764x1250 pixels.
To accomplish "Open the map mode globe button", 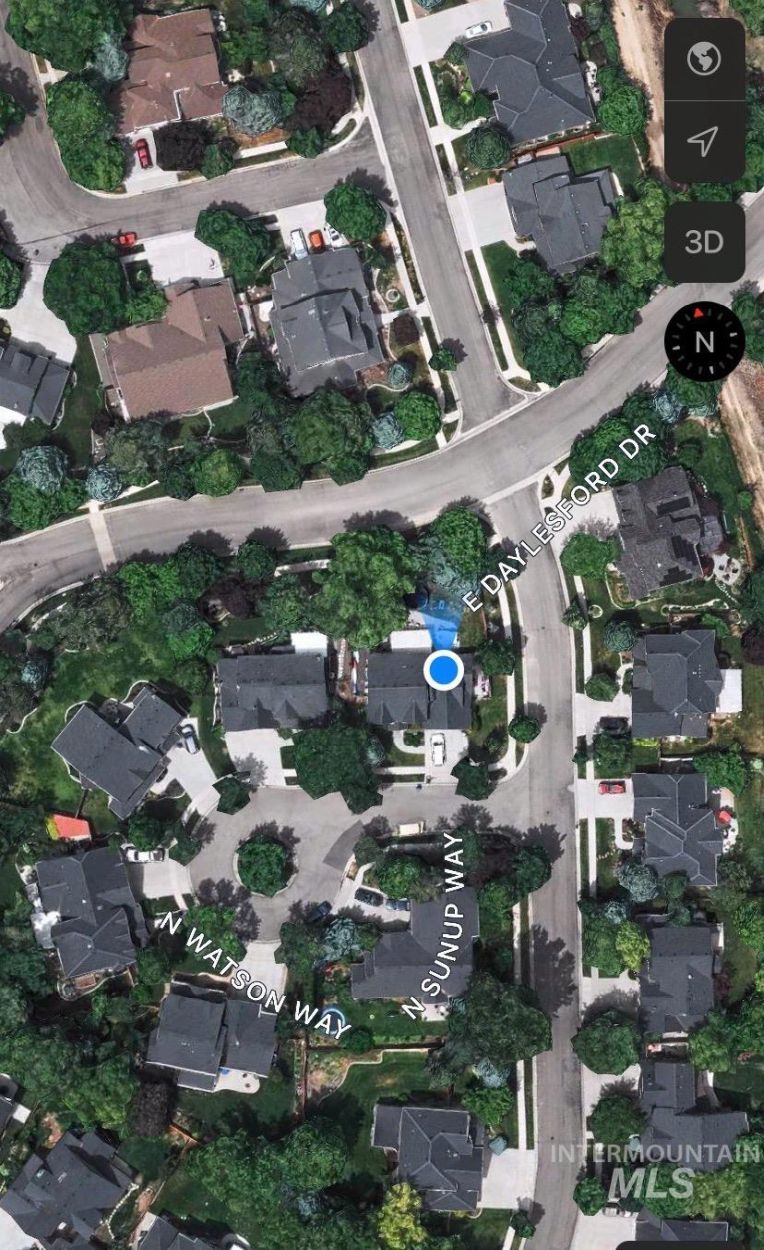I will coord(704,59).
